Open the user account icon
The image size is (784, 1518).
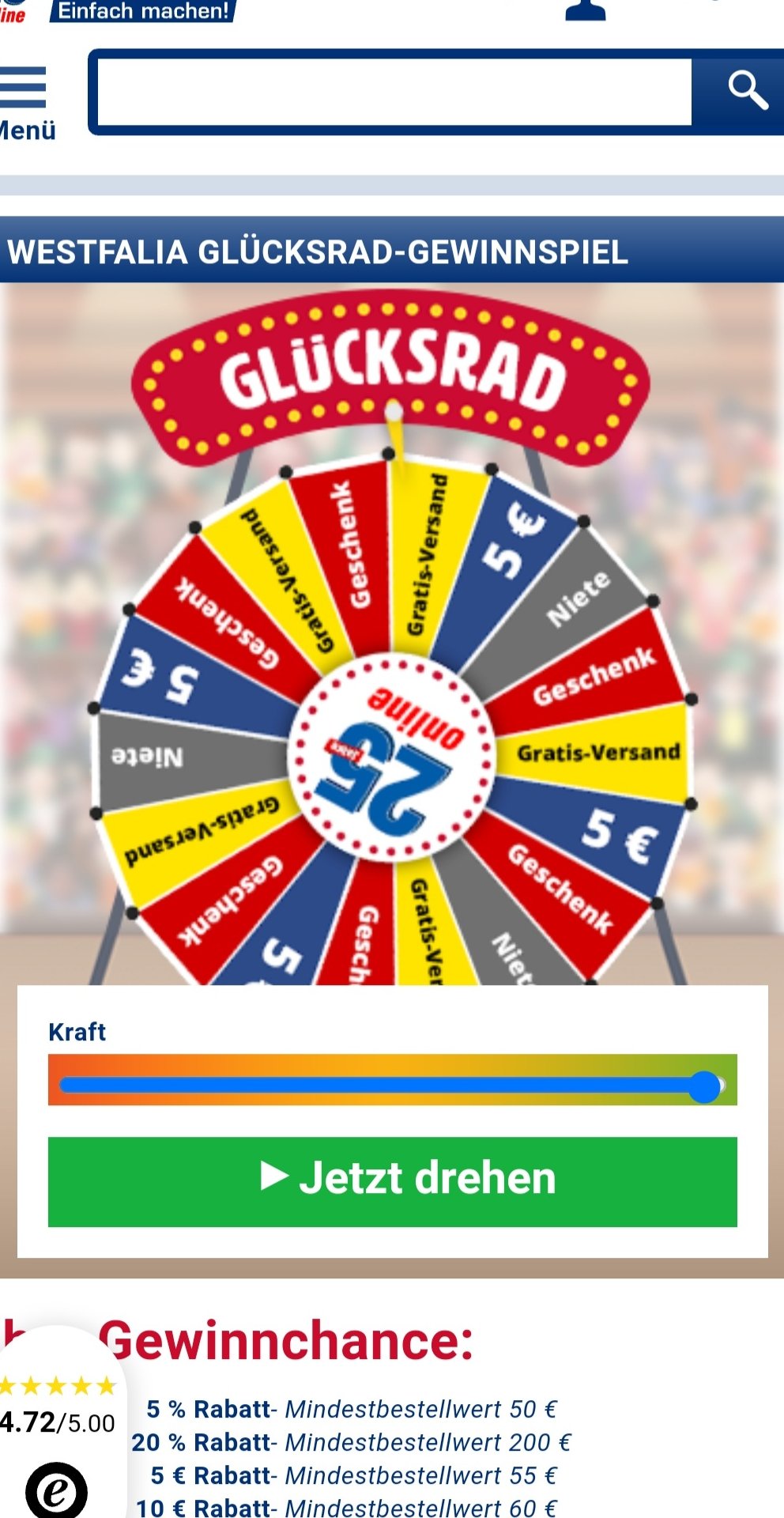pos(586,9)
